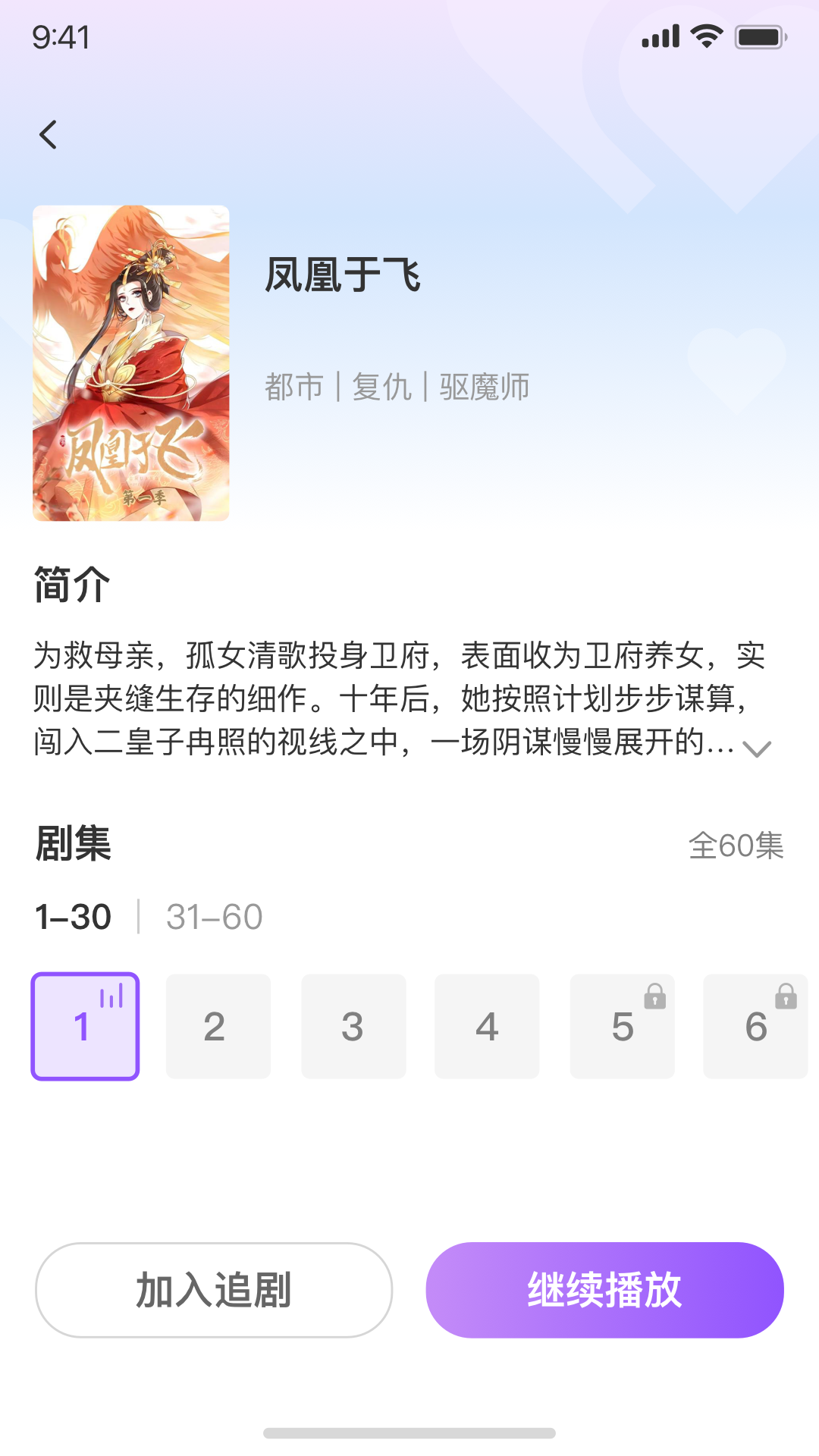The image size is (819, 1456).
Task: Choose episode 4
Action: tap(487, 1026)
